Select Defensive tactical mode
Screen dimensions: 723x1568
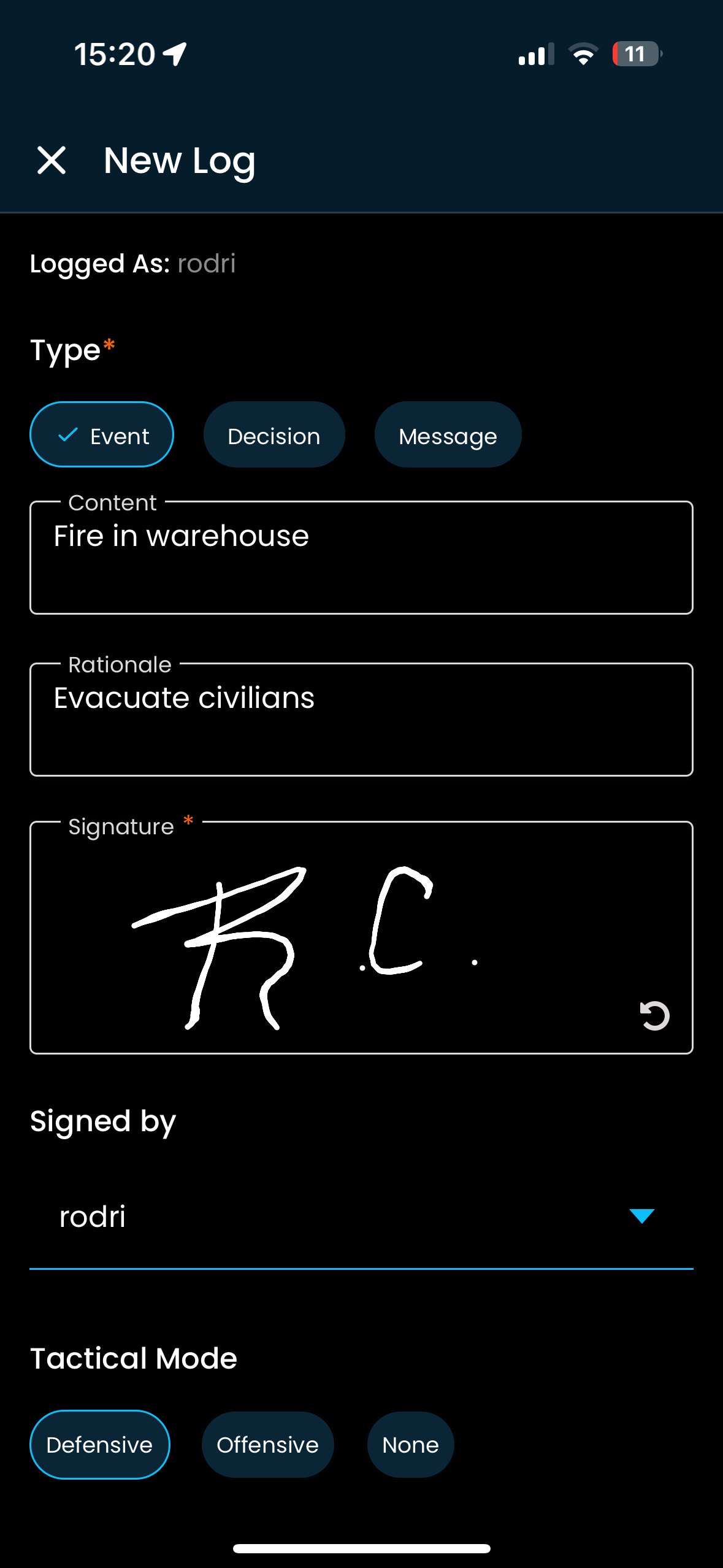100,1445
